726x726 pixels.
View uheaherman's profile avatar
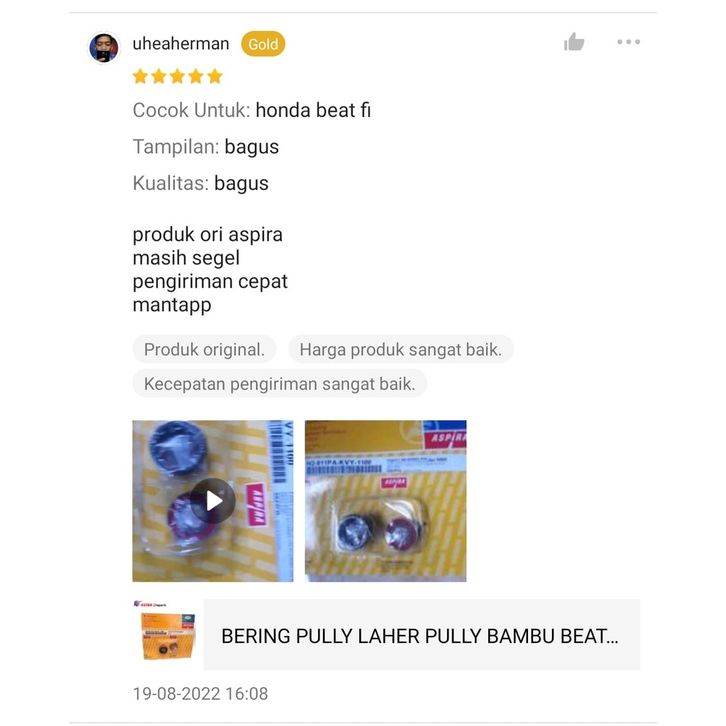point(104,47)
